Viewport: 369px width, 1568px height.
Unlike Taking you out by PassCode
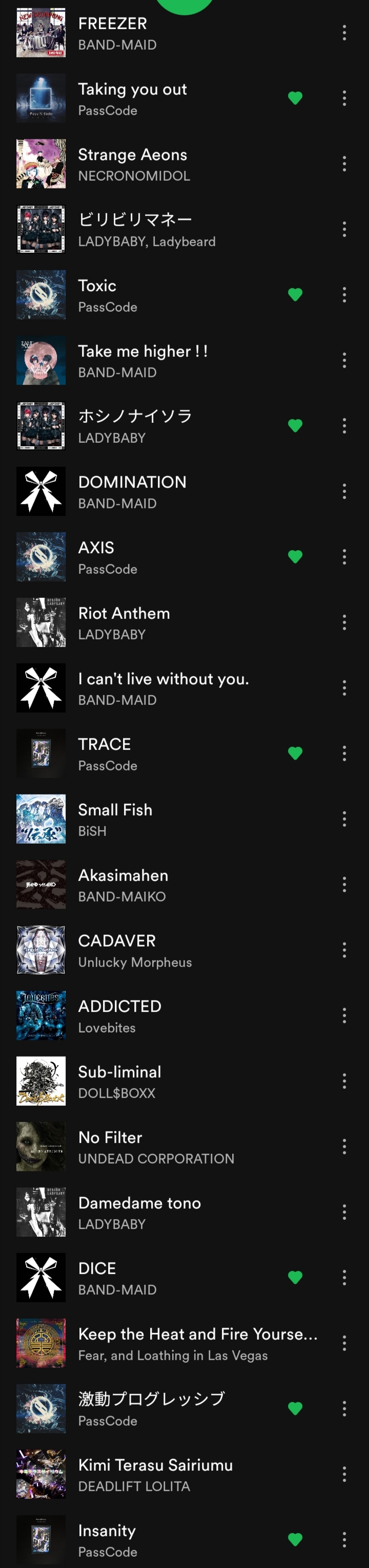(295, 98)
